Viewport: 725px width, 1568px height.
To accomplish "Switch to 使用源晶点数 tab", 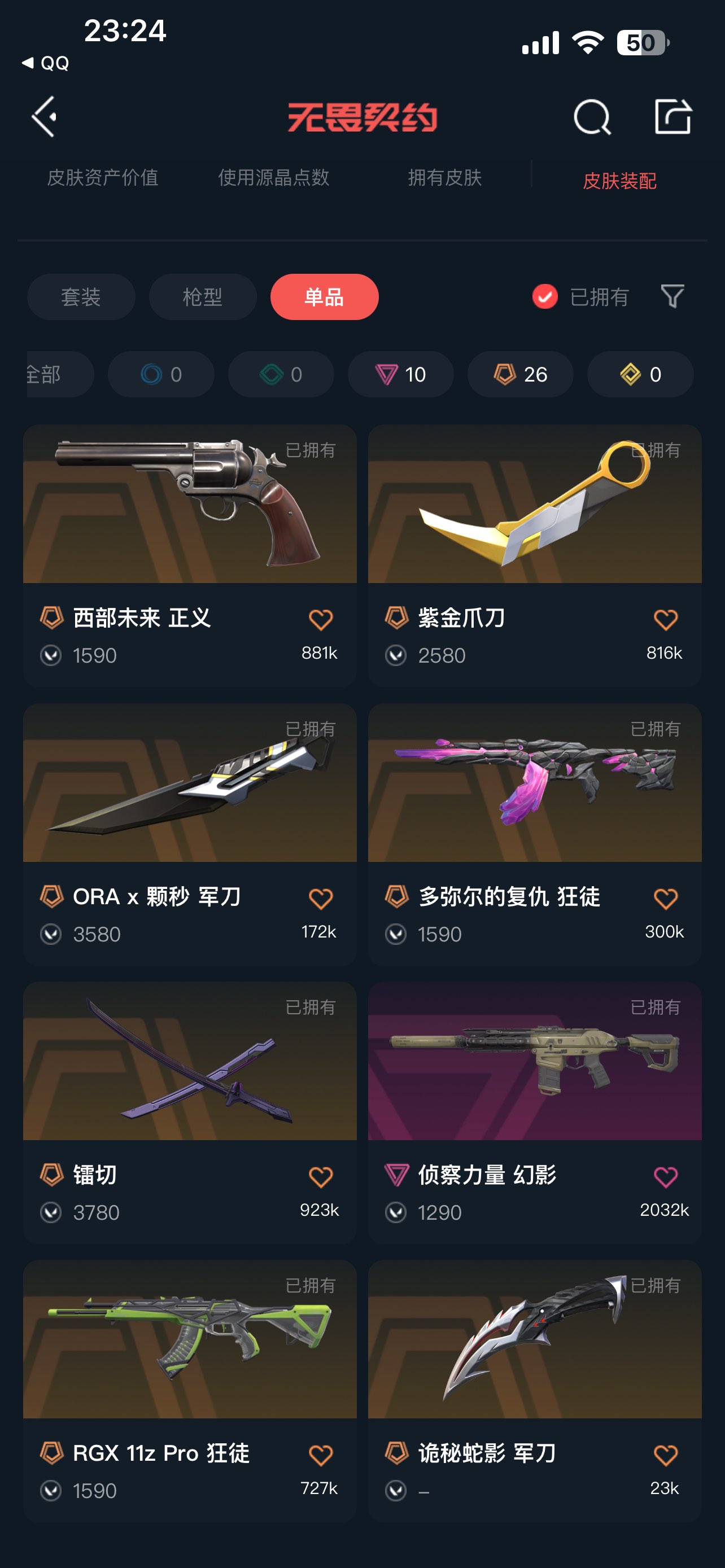I will pos(273,178).
